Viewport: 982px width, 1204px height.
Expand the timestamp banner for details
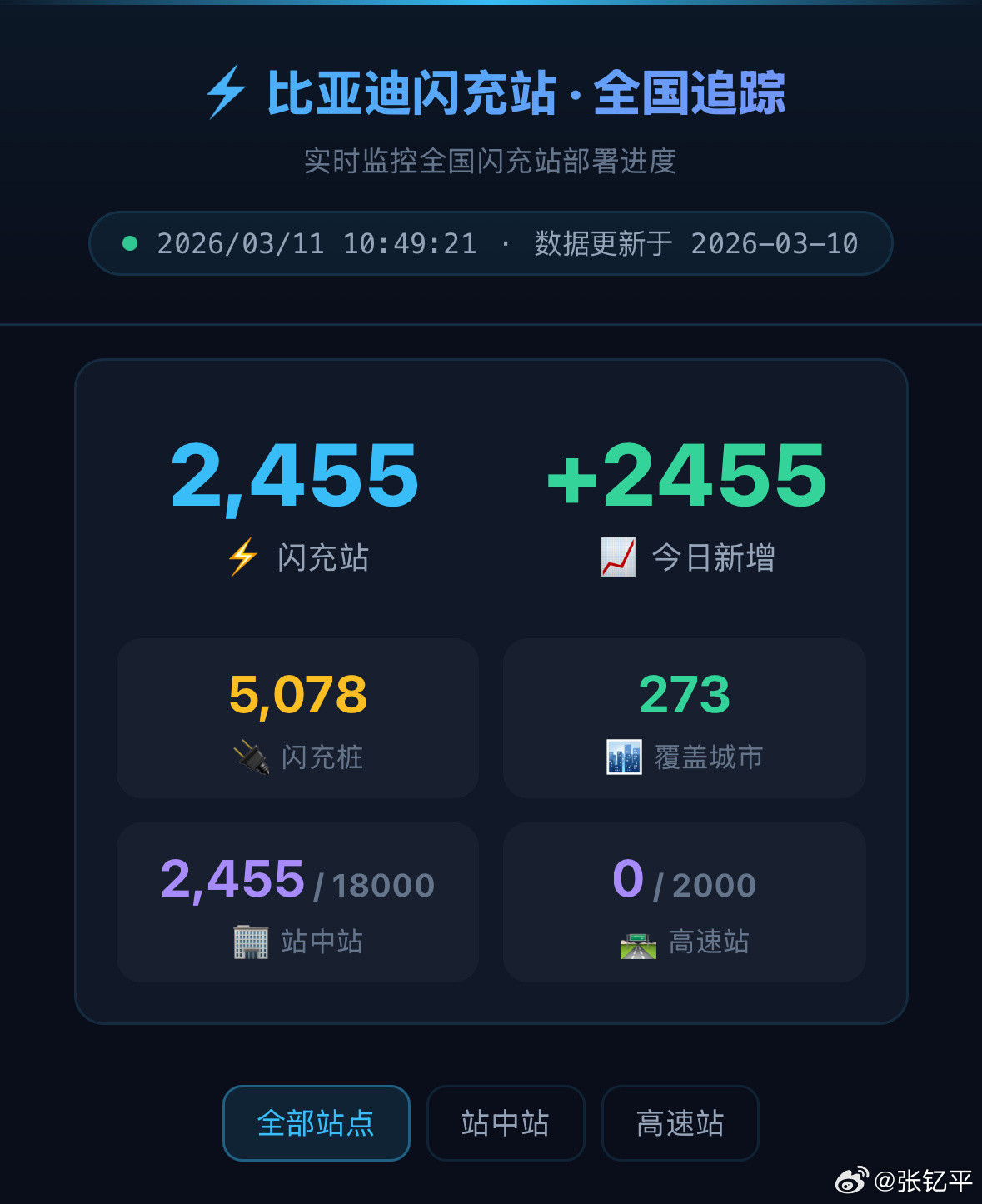[x=491, y=243]
